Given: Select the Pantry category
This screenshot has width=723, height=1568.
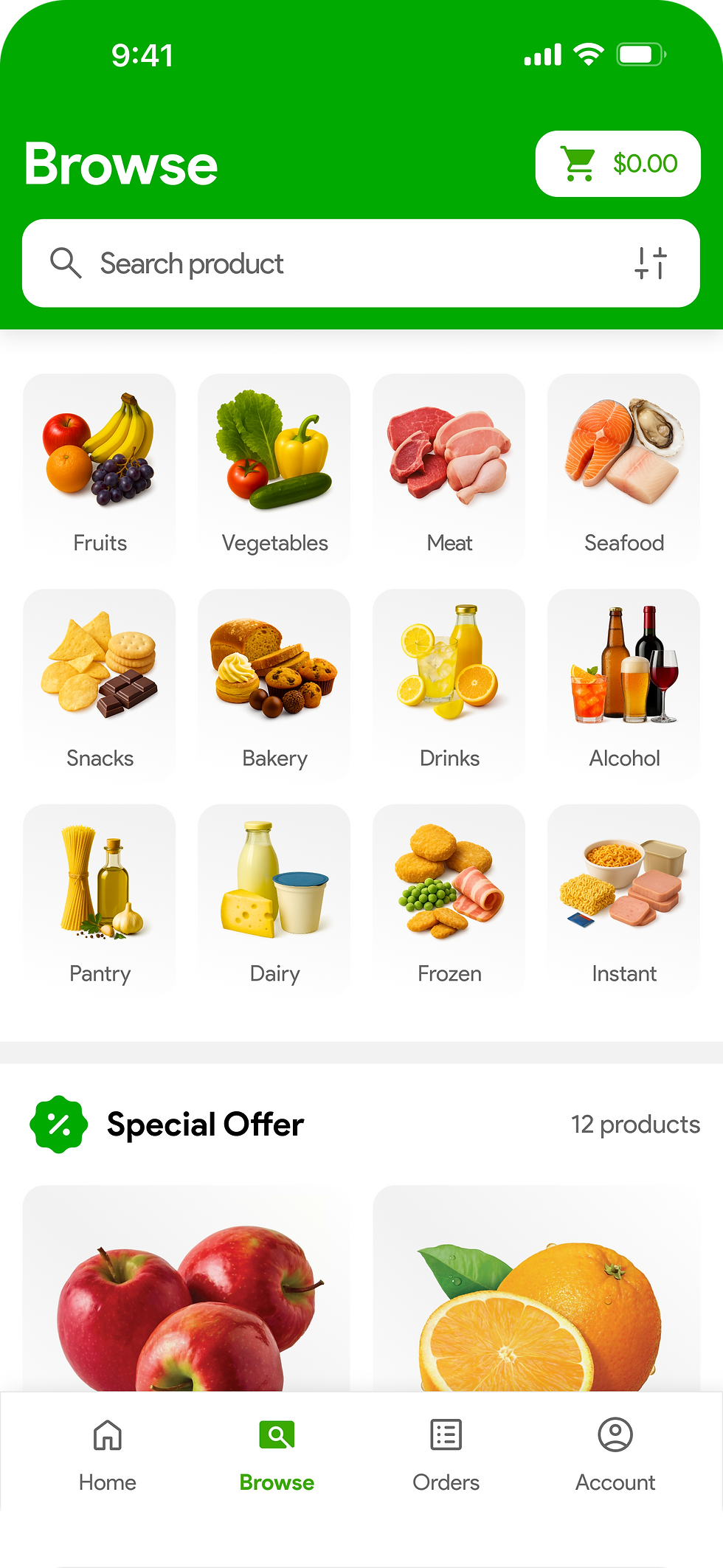Looking at the screenshot, I should point(100,899).
